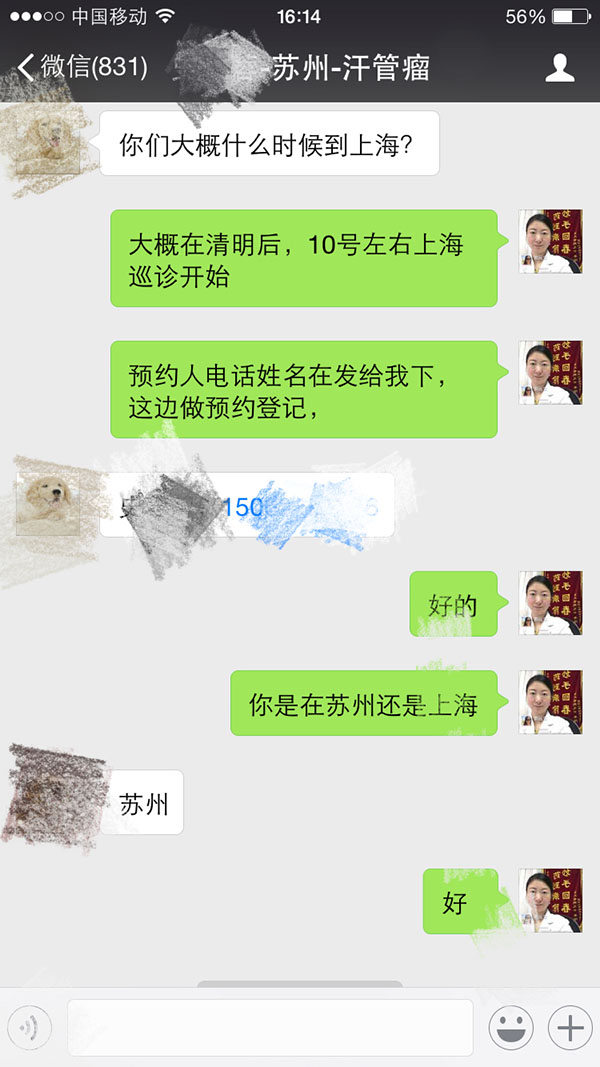Screen dimensions: 600x1067
Task: Go back to the 微信 chat list
Action: [x=80, y=68]
